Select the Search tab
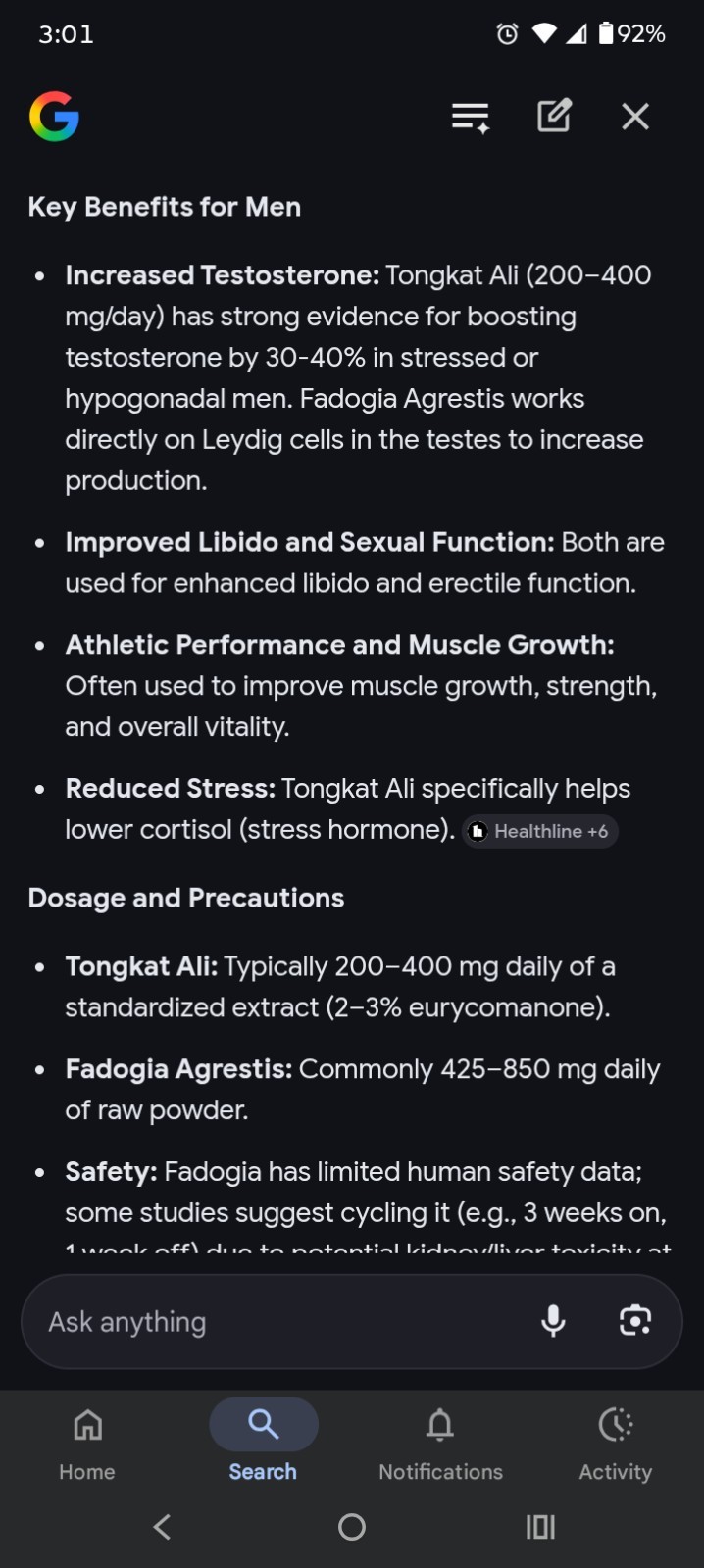 pos(263,1444)
